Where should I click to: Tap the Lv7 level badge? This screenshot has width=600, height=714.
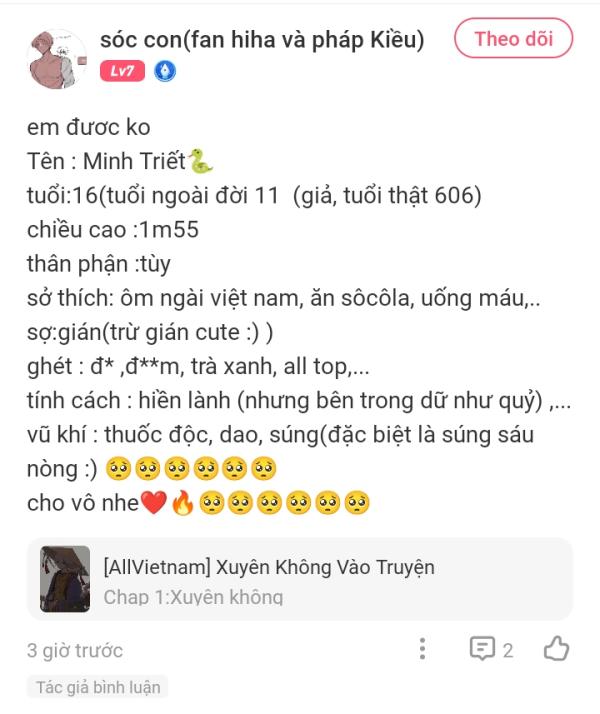click(x=123, y=71)
